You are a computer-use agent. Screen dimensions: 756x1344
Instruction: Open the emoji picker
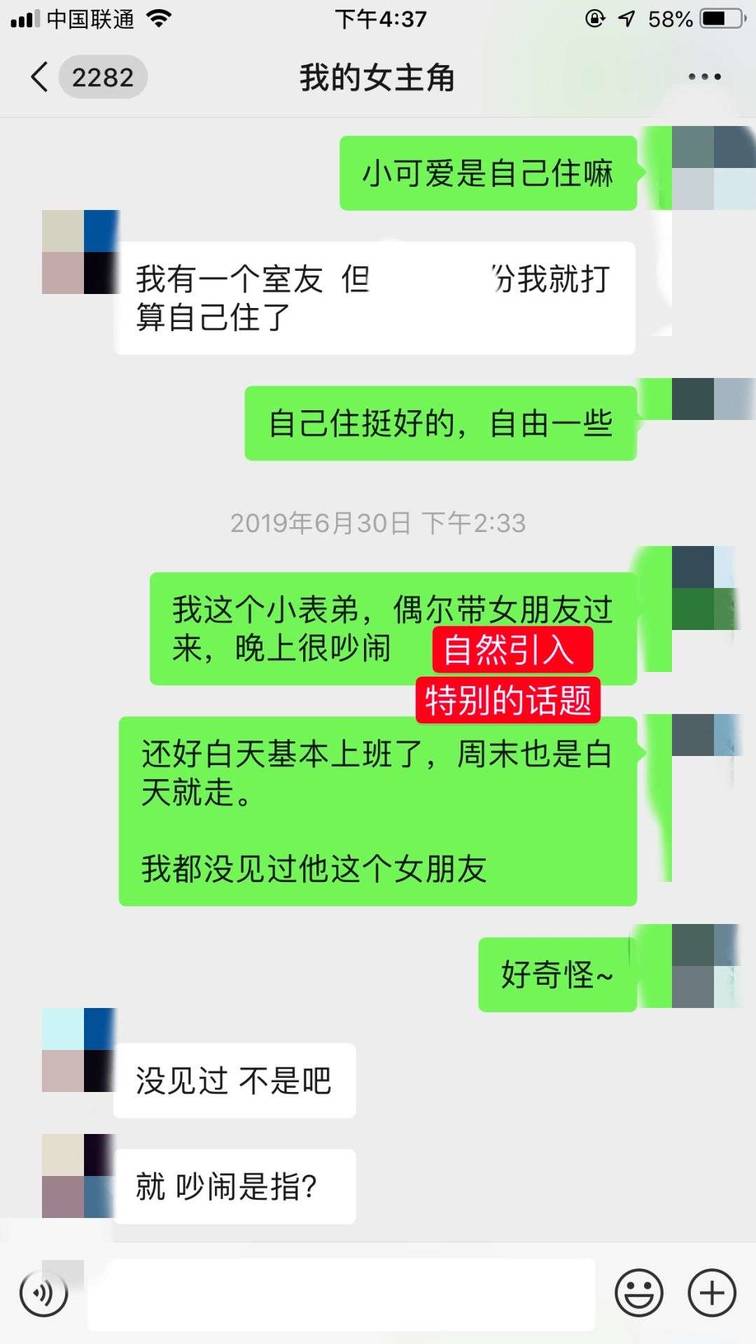(x=639, y=1293)
